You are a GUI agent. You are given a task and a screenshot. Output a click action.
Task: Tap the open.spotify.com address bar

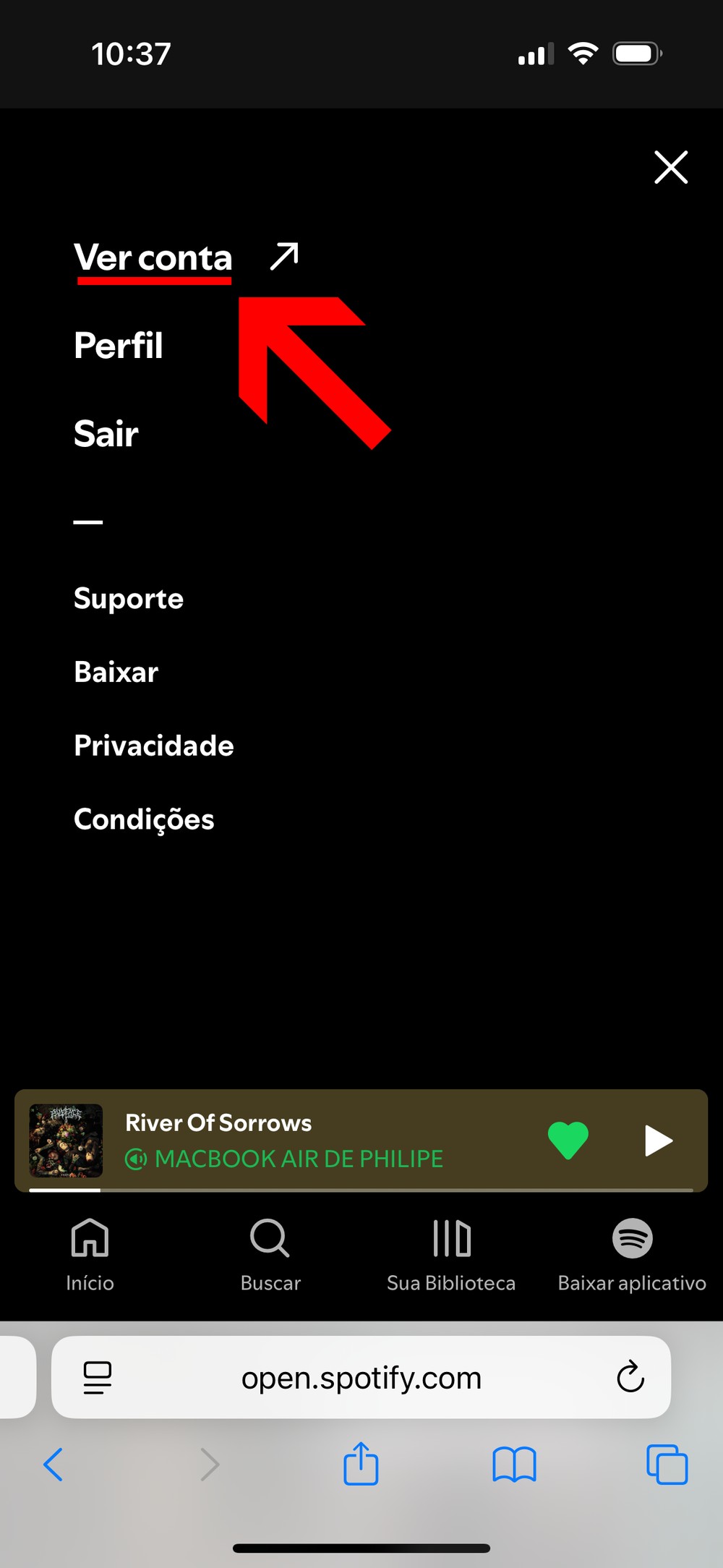361,1378
